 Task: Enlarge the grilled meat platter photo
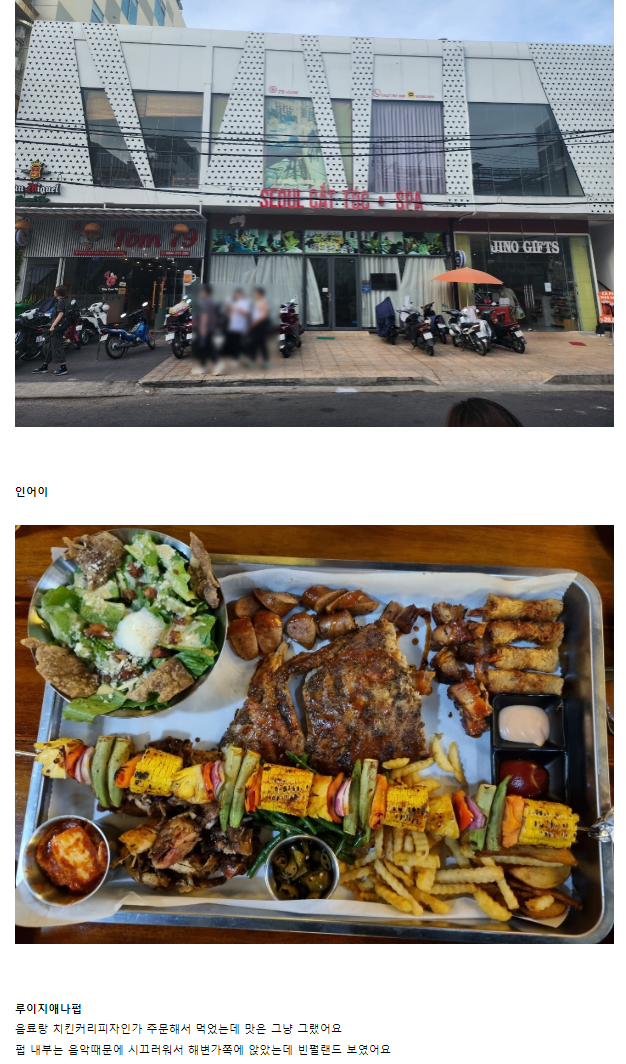pos(314,733)
